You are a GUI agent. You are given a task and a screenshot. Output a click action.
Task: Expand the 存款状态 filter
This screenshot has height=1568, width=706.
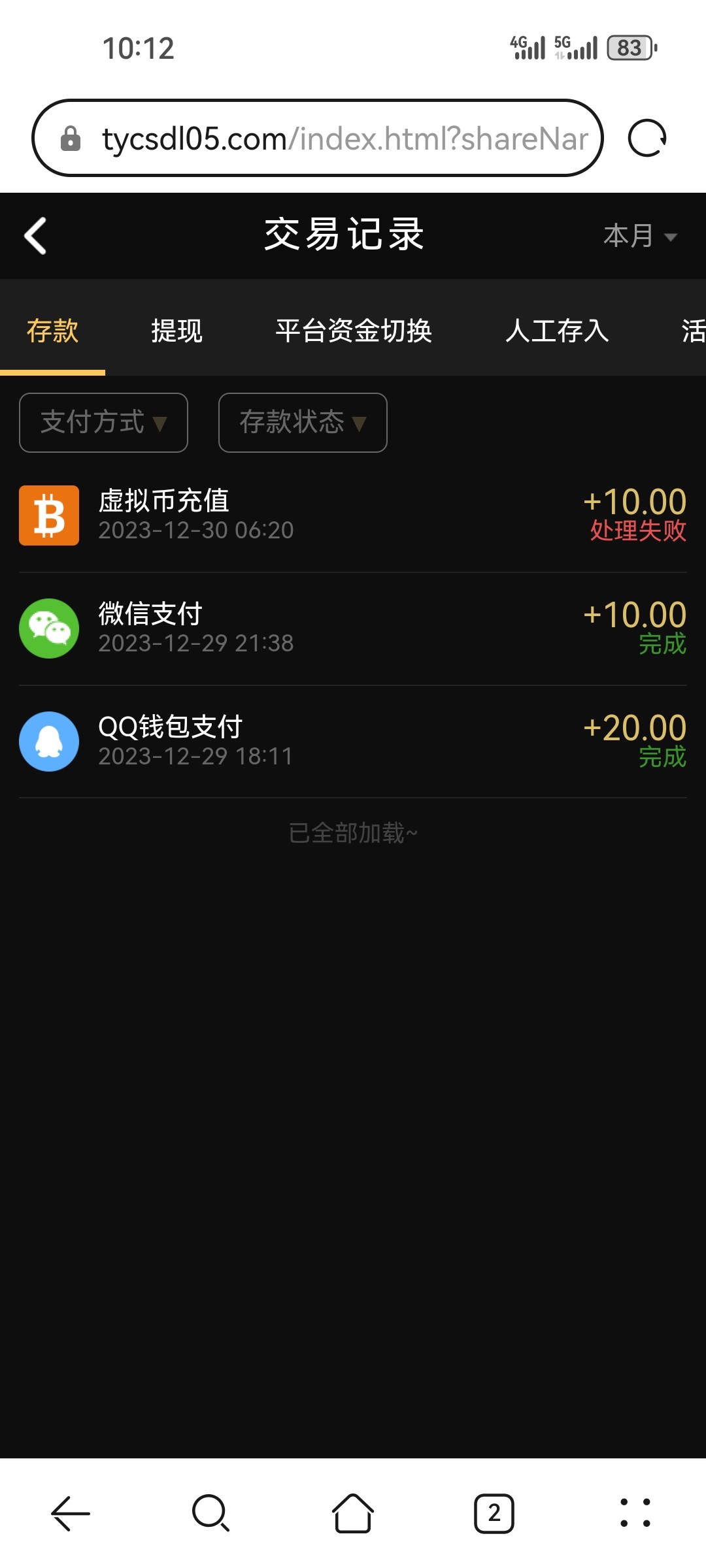coord(303,423)
